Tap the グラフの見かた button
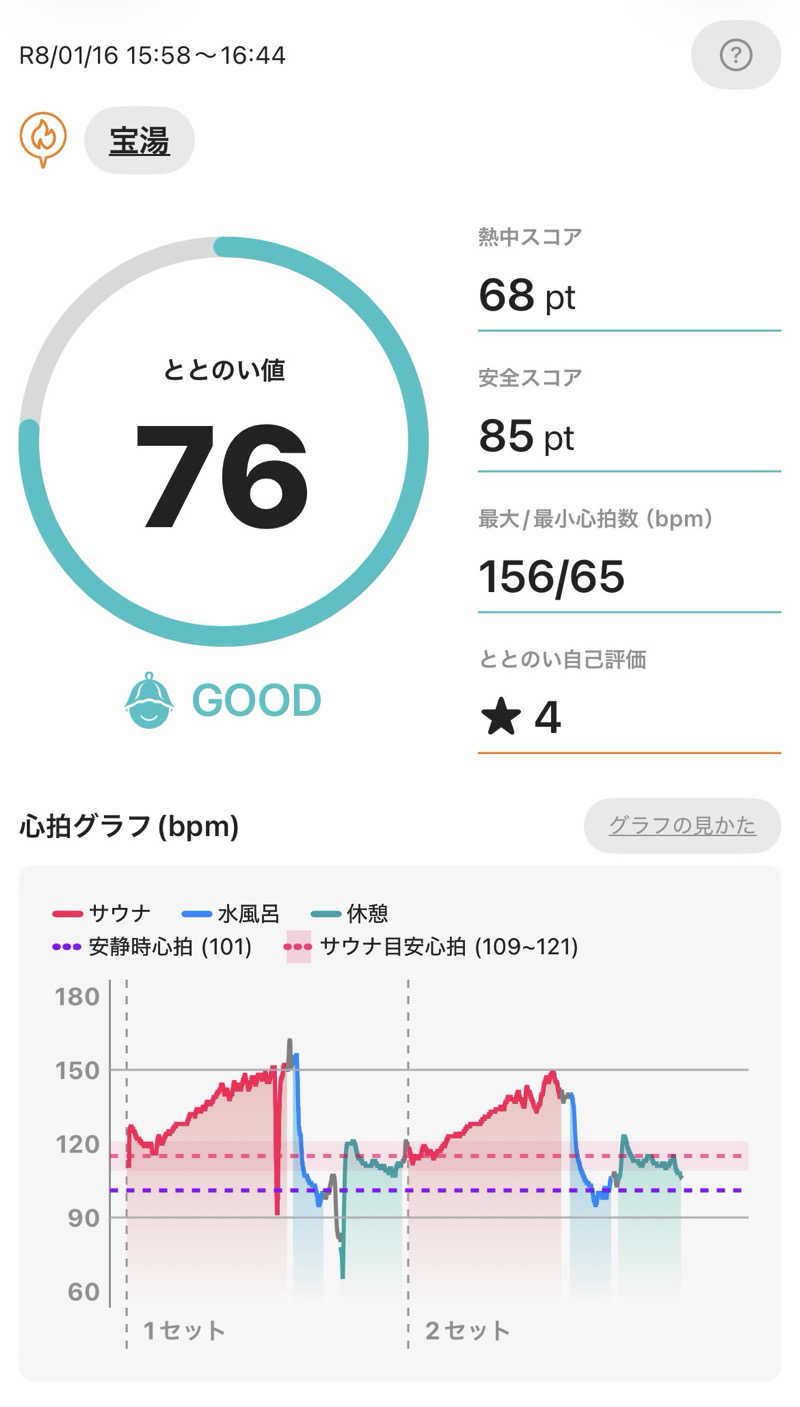This screenshot has height=1407, width=800. [682, 826]
